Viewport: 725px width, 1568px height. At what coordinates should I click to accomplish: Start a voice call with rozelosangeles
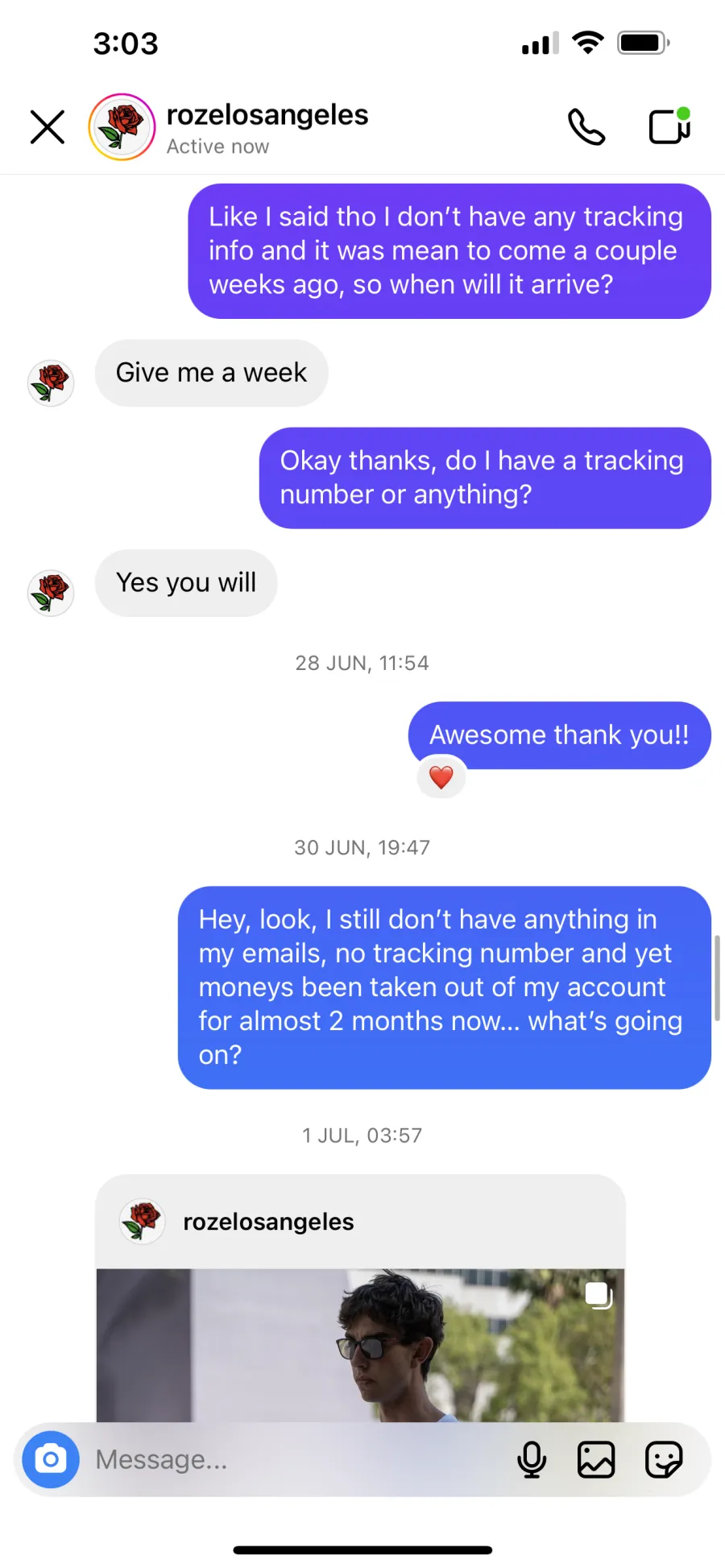(x=586, y=126)
